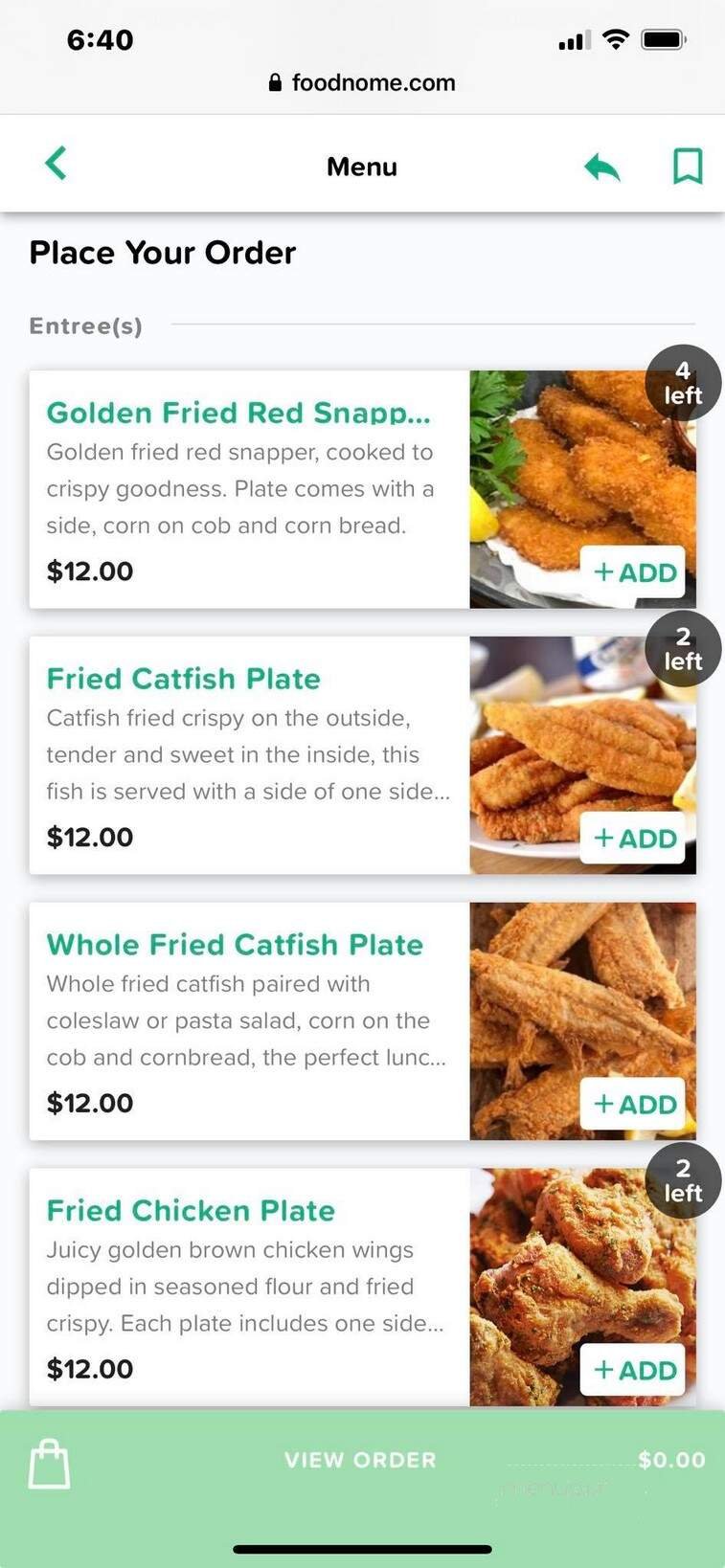Tap View Order at the bottom
The image size is (725, 1568).
pyautogui.click(x=360, y=1460)
